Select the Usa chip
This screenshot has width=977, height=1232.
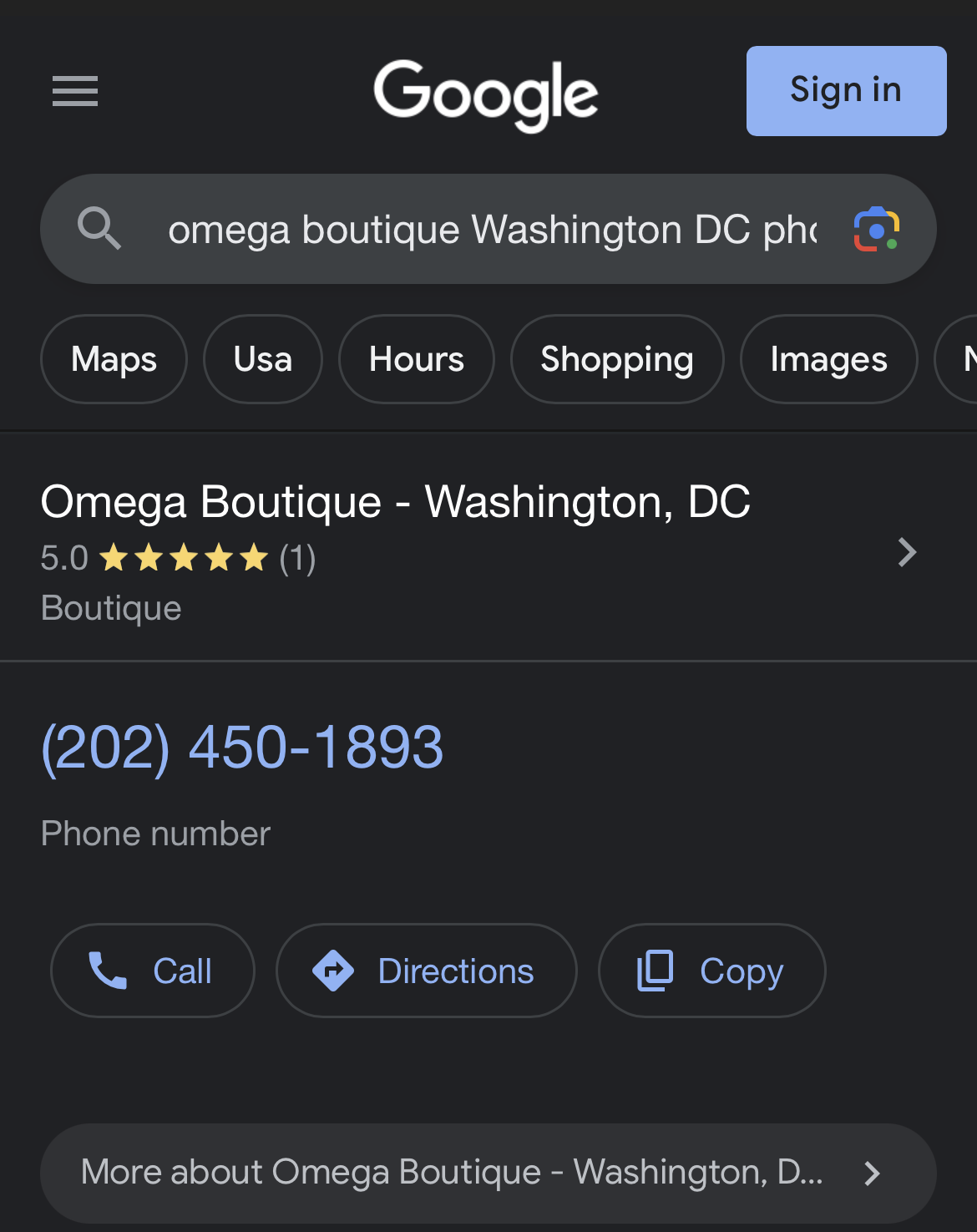[263, 359]
